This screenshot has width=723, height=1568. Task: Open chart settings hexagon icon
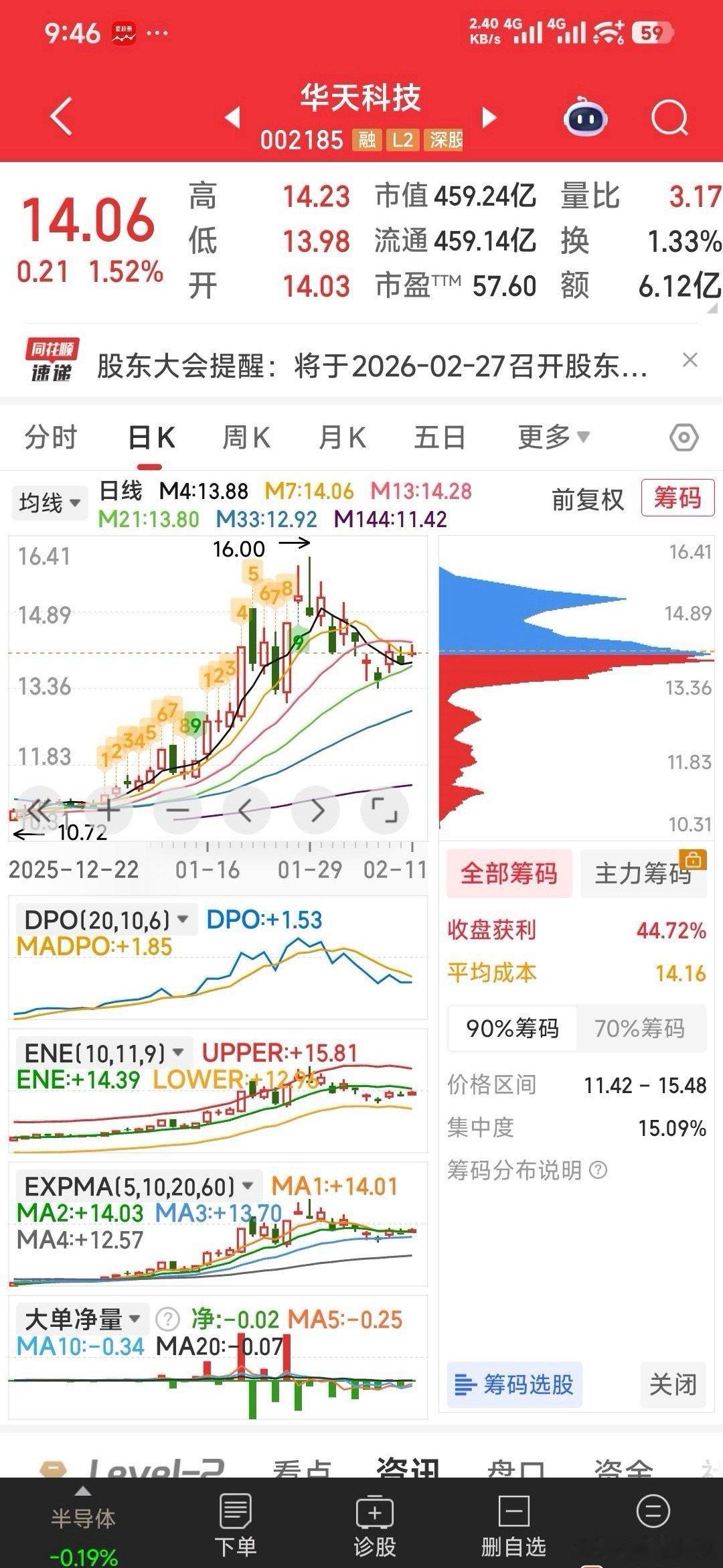(x=684, y=439)
